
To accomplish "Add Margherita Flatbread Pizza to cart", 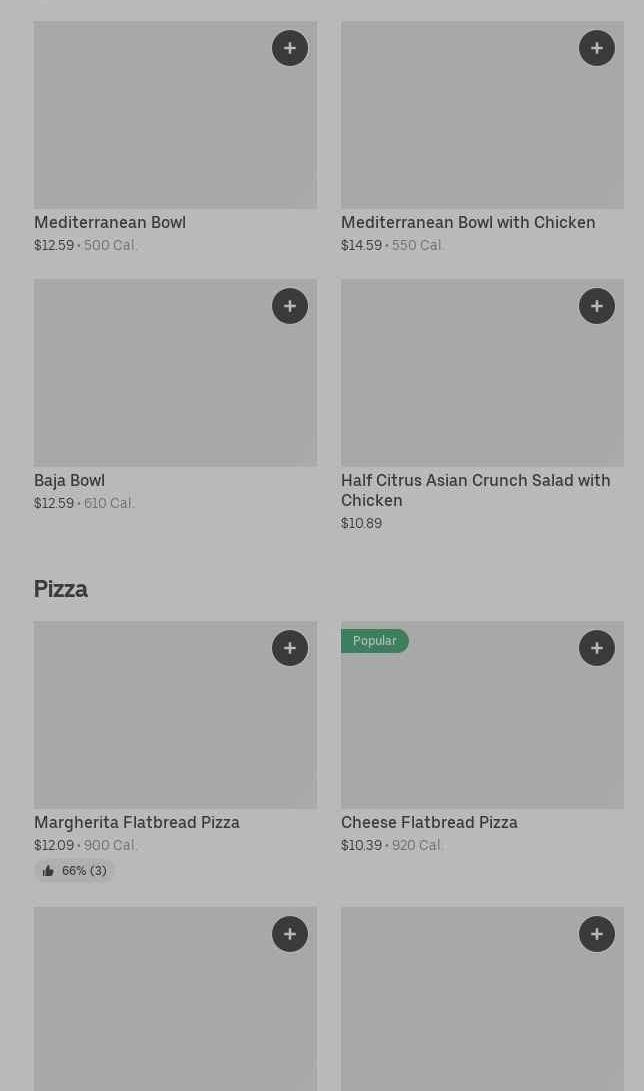I will pos(290,648).
